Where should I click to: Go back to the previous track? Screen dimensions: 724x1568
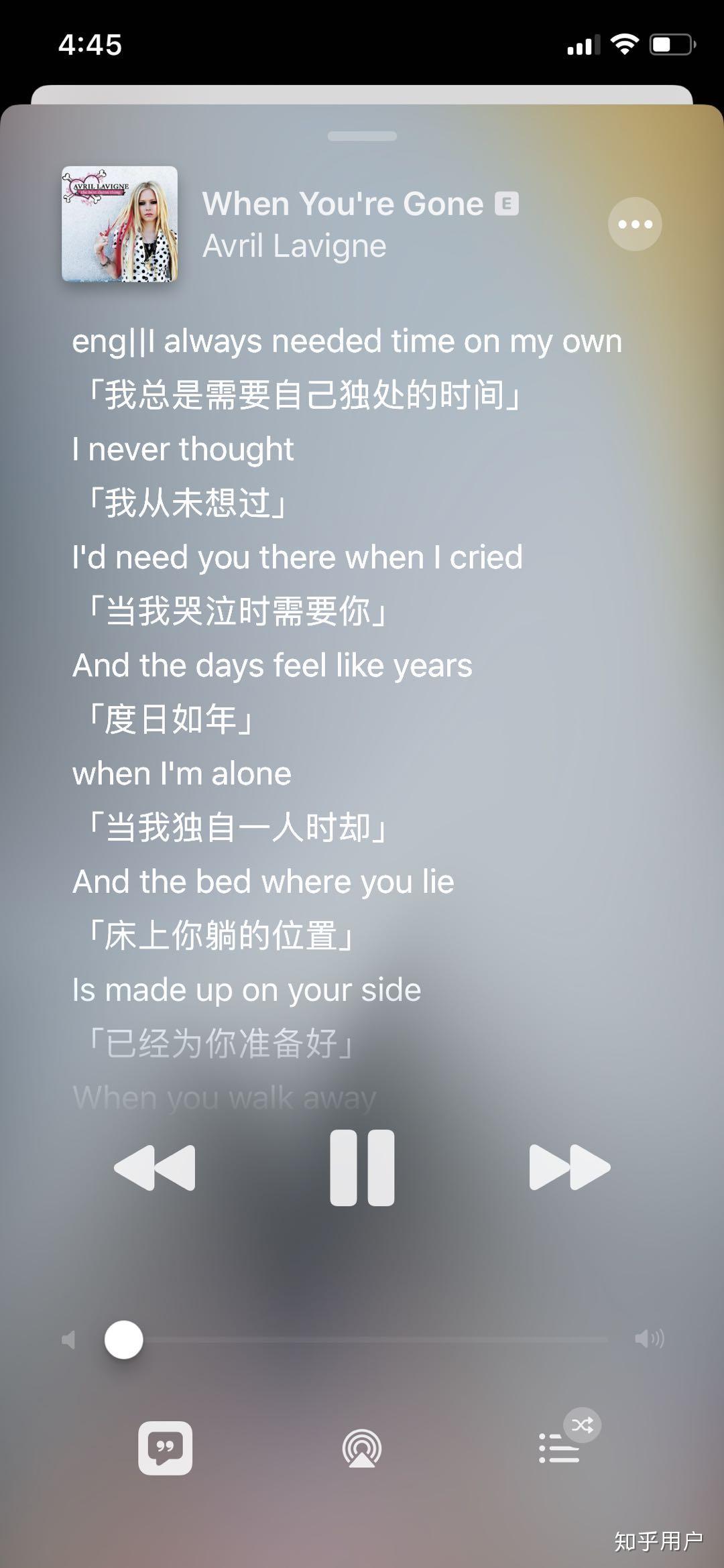155,1168
